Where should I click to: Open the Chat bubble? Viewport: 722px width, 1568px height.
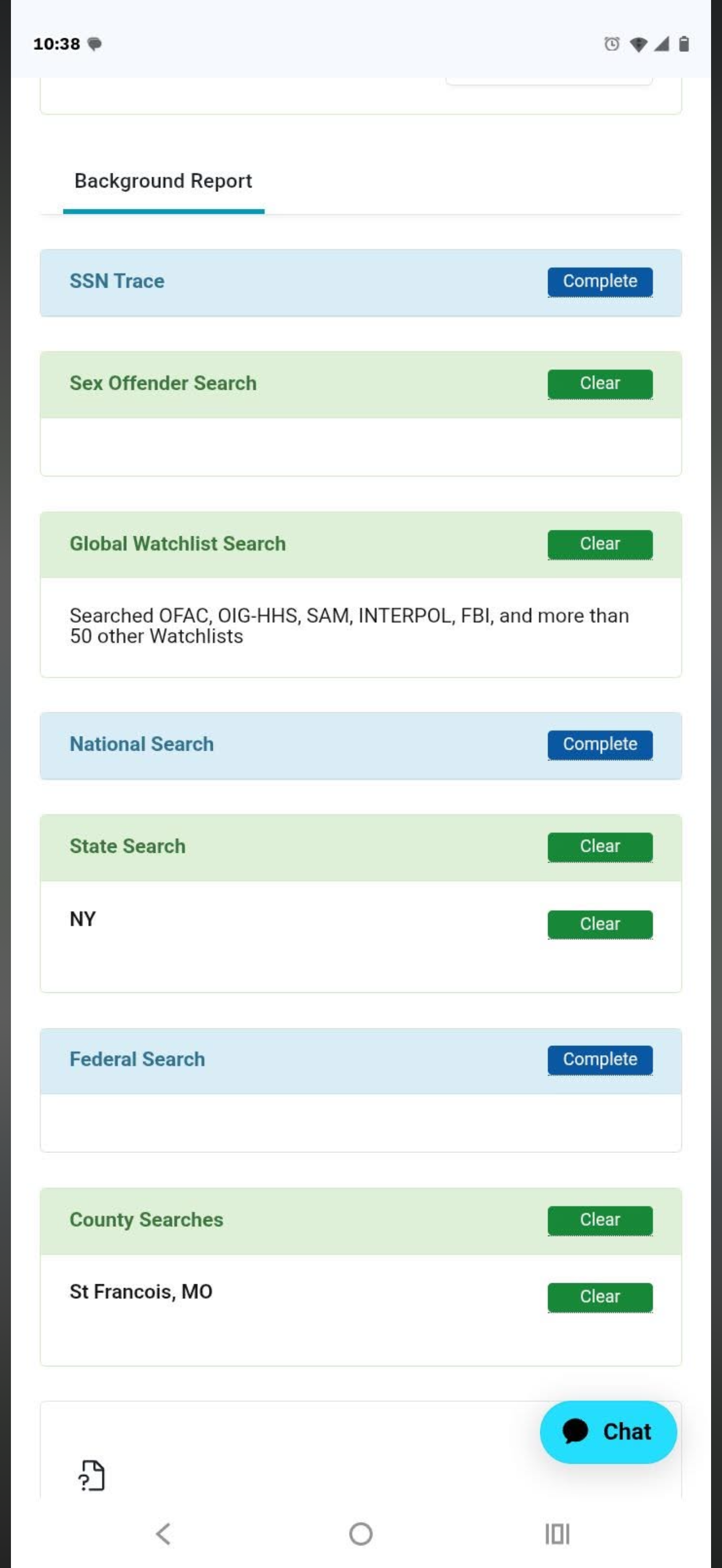[608, 1432]
